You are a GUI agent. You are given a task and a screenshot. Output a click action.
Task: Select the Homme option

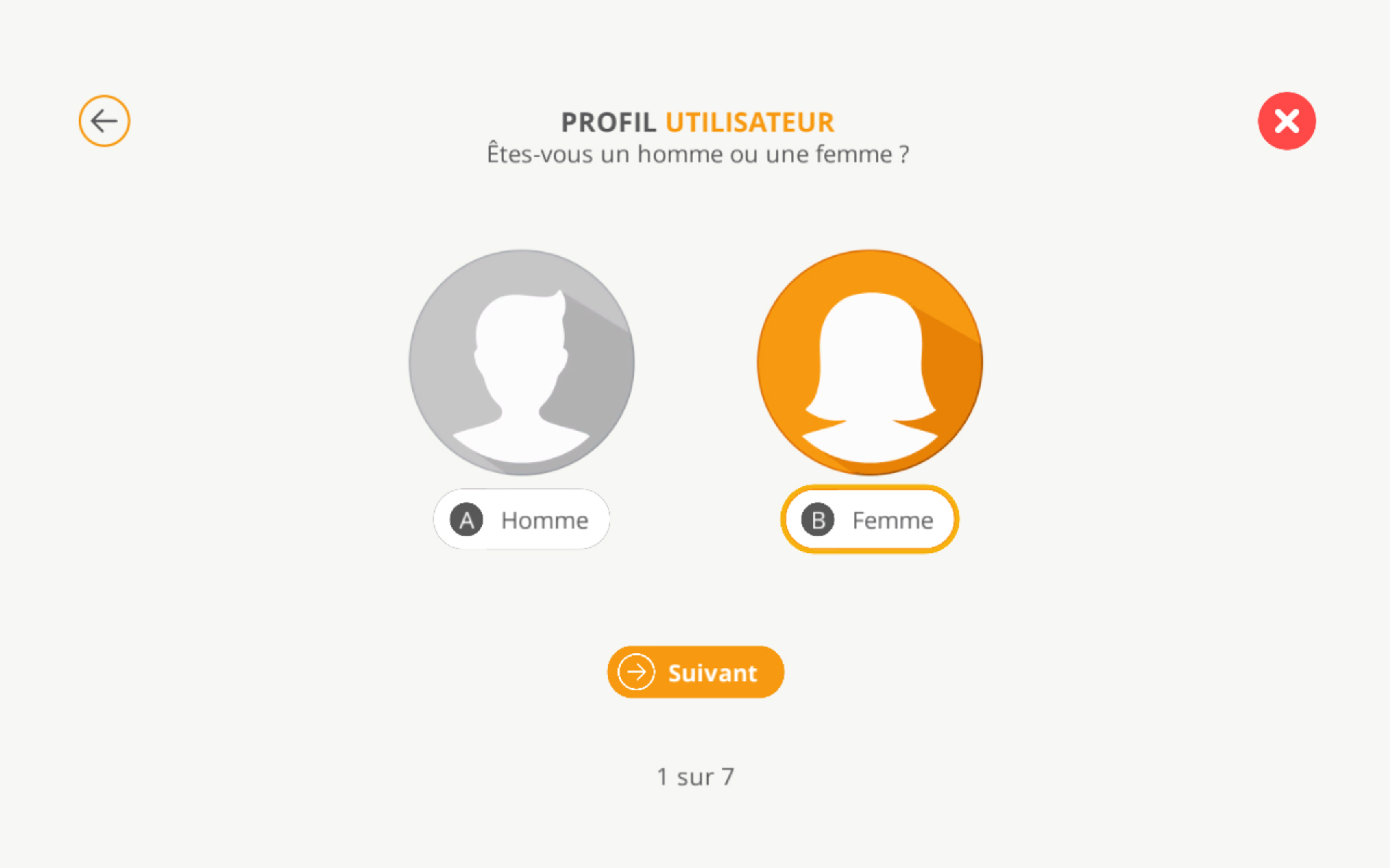[x=521, y=520]
